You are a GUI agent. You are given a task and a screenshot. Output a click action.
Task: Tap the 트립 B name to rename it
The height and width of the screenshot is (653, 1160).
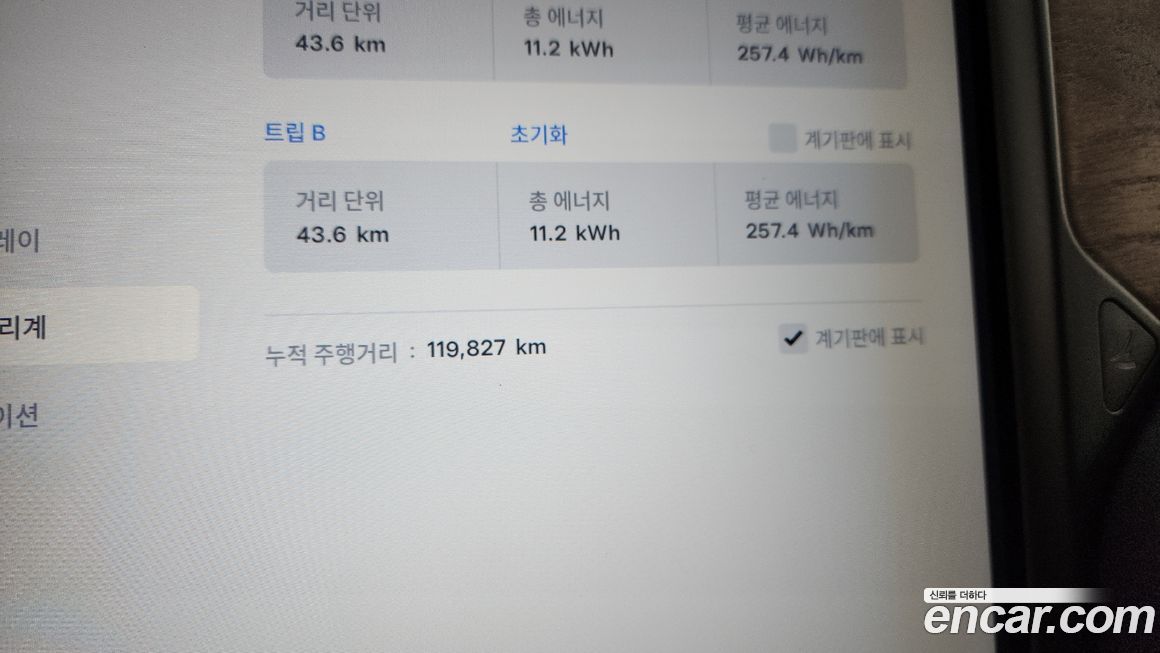[x=294, y=133]
